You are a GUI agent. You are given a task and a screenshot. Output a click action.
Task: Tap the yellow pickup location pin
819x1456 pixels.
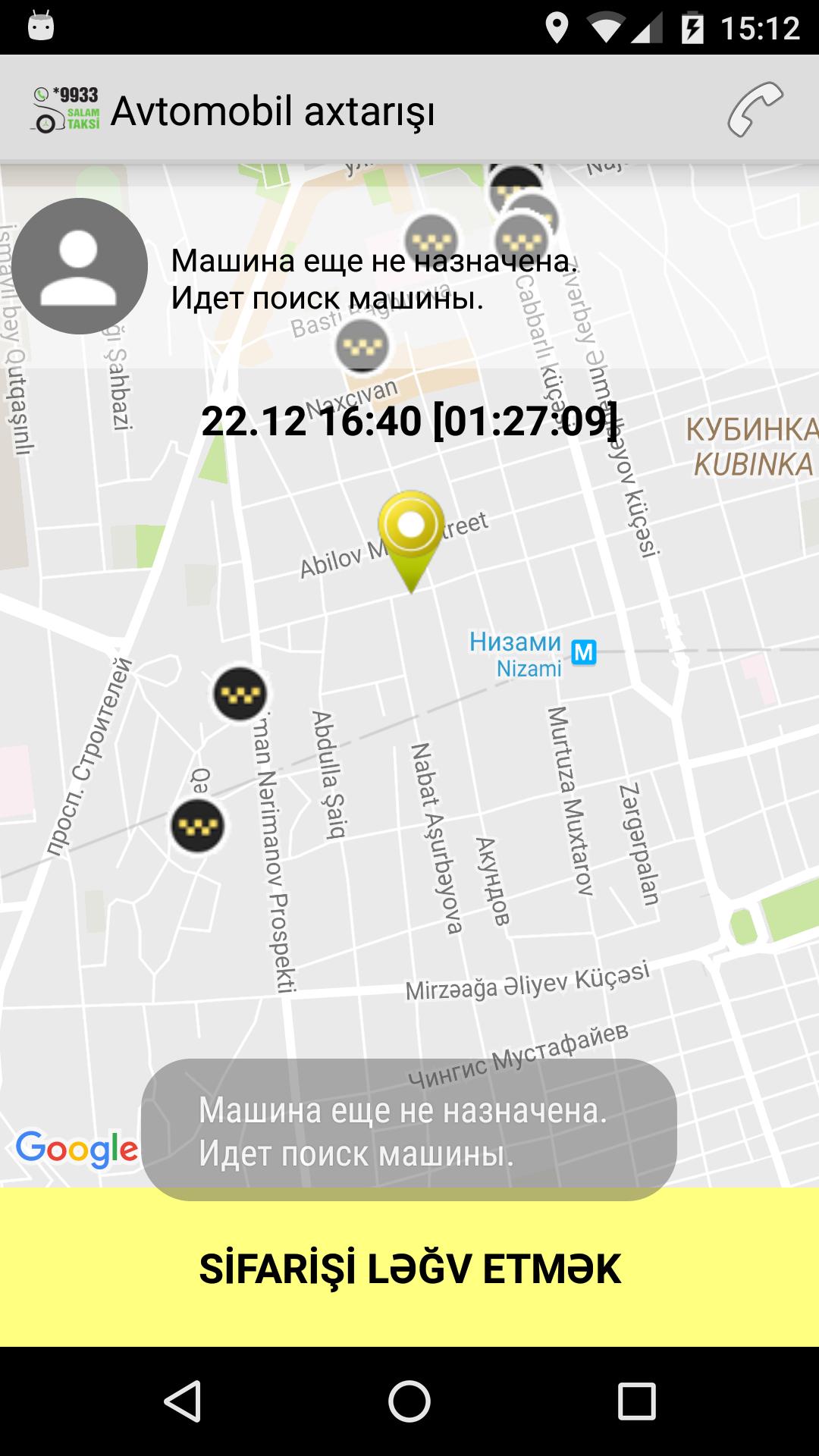(x=412, y=524)
